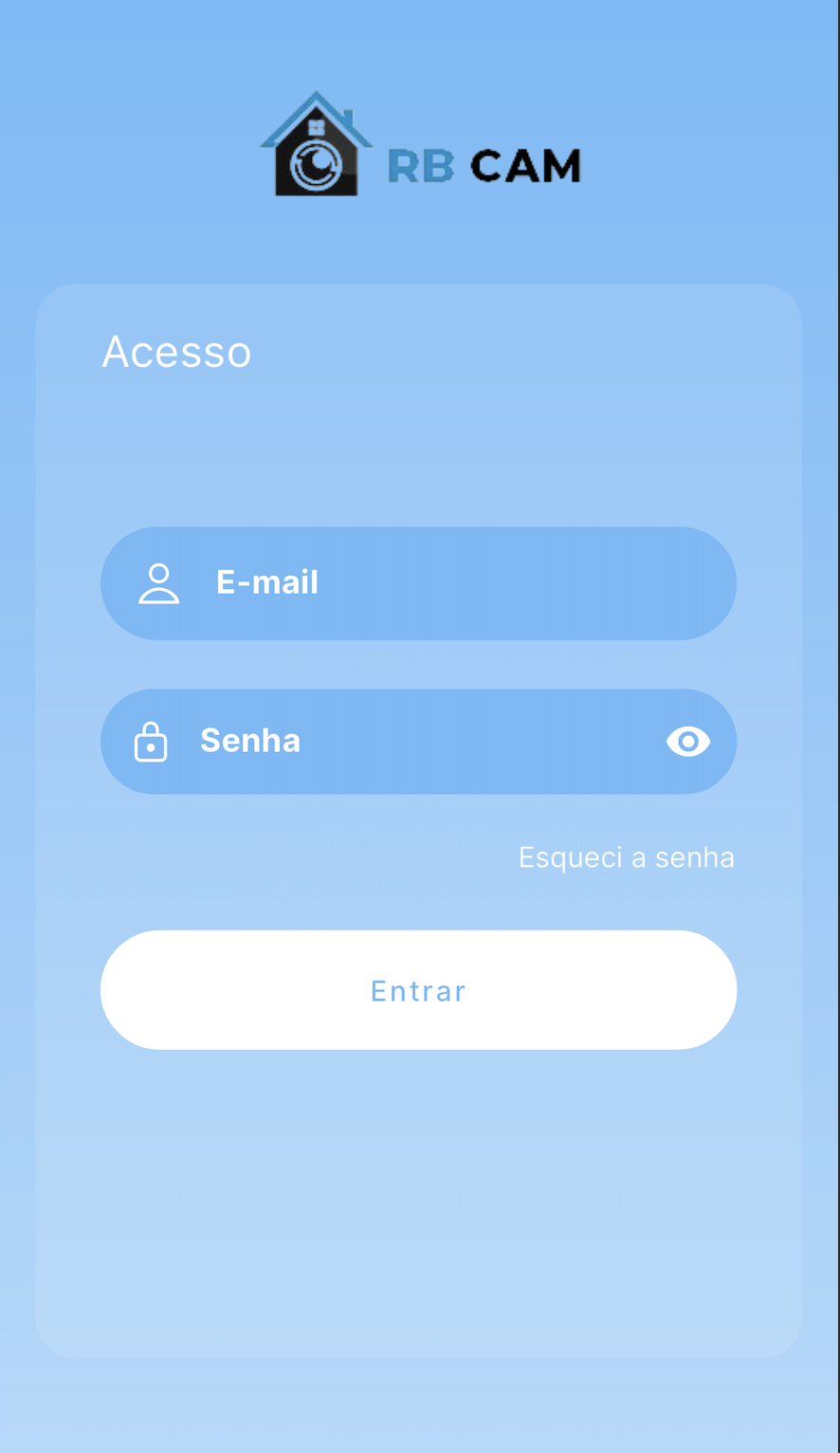The image size is (840, 1453).
Task: Open the Esqueci a senha link
Action: point(627,857)
